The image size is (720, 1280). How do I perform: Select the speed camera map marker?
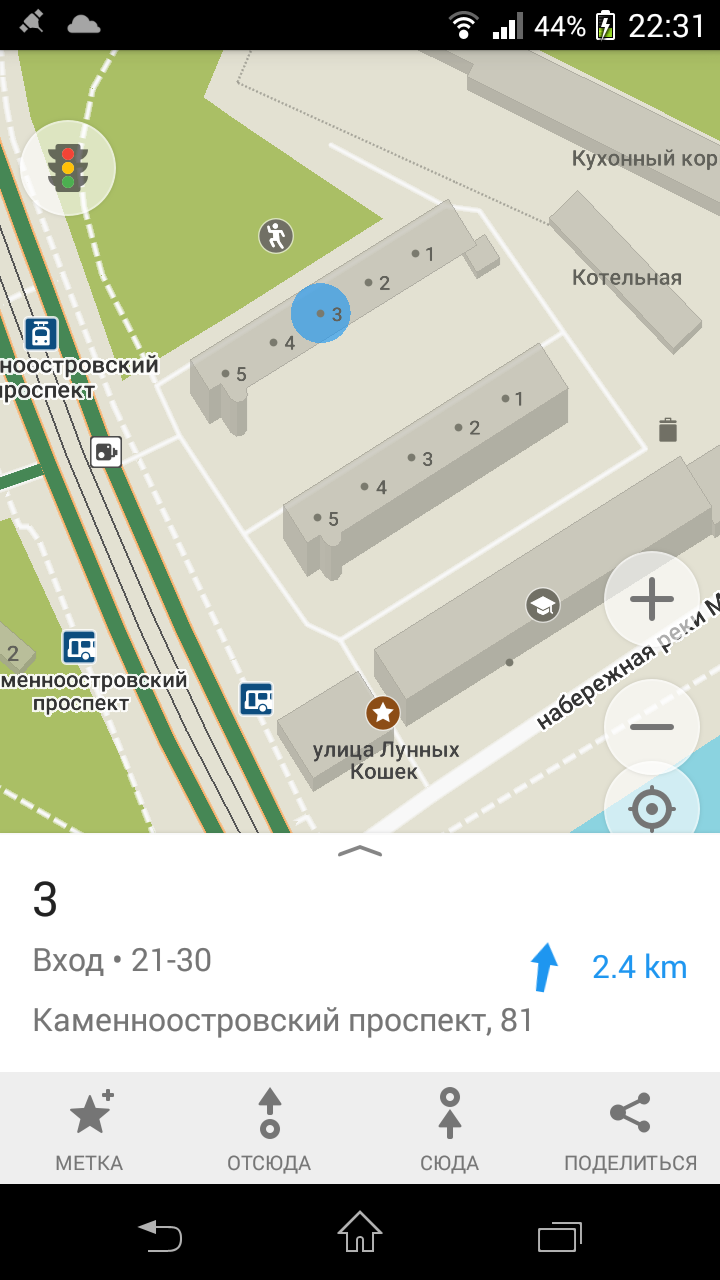[x=106, y=452]
